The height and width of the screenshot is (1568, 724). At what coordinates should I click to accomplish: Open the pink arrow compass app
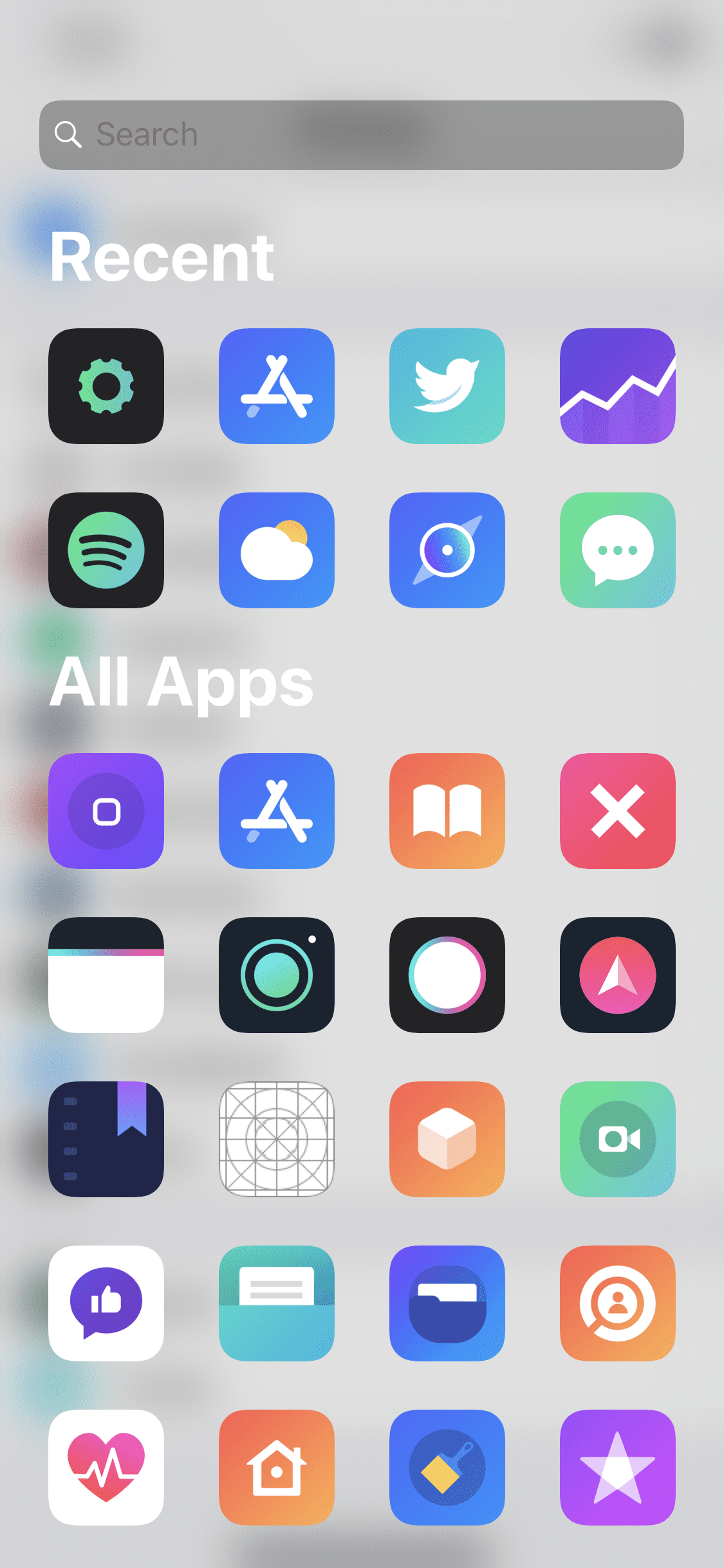[x=618, y=975]
